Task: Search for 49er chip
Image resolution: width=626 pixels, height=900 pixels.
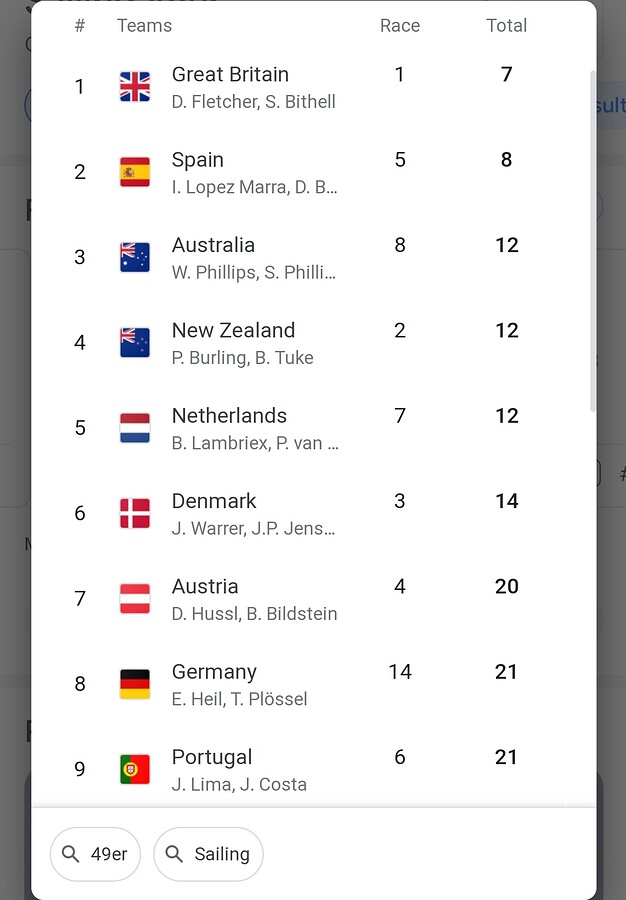Action: [x=96, y=854]
